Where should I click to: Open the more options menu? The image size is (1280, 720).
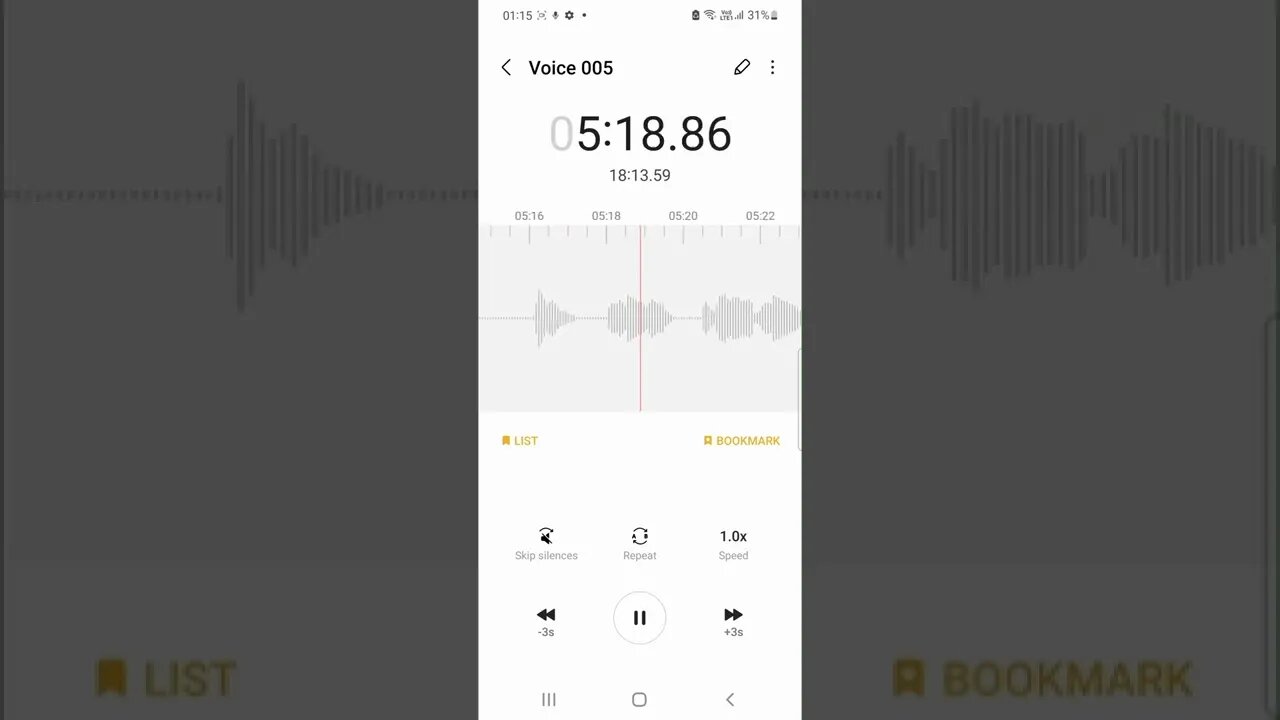772,67
